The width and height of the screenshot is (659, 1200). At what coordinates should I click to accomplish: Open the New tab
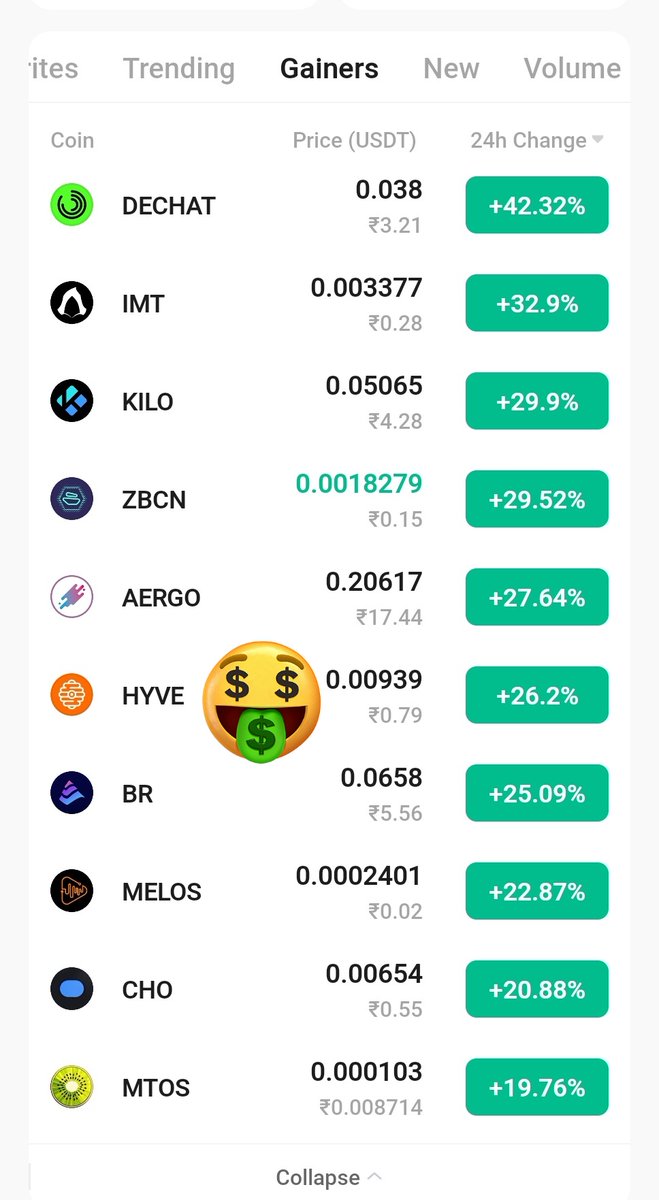pyautogui.click(x=451, y=68)
